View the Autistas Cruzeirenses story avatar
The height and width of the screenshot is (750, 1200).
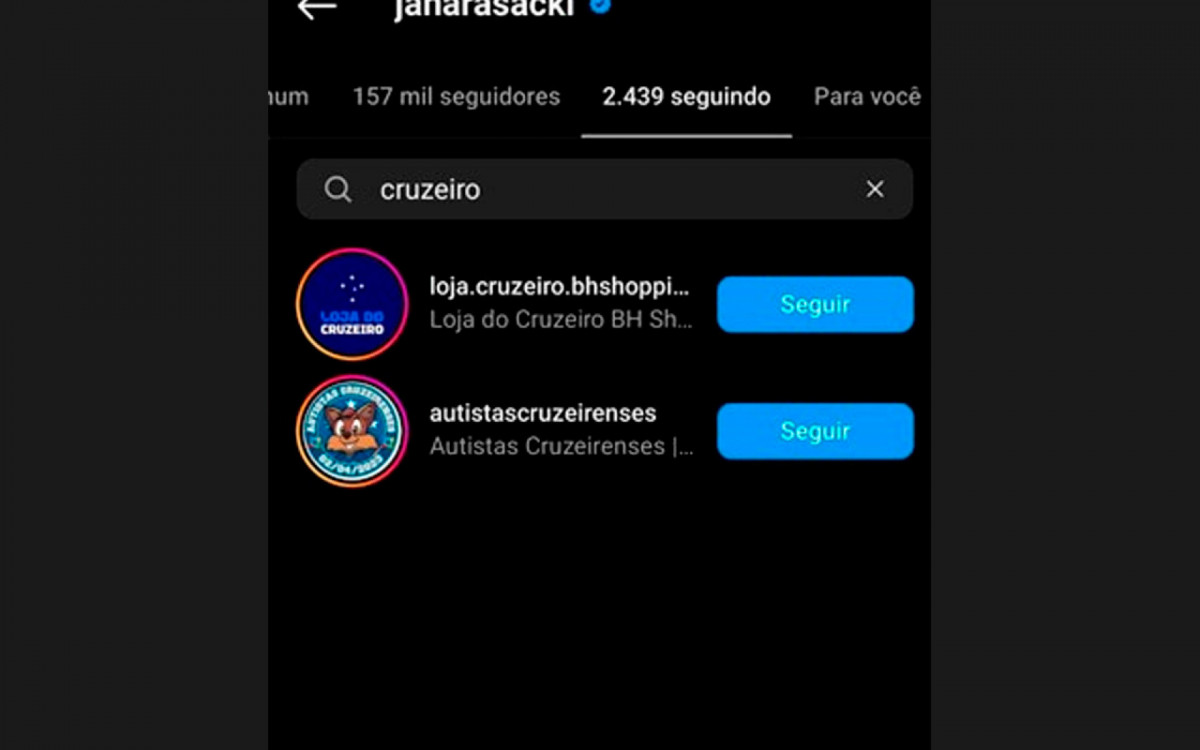tap(352, 431)
